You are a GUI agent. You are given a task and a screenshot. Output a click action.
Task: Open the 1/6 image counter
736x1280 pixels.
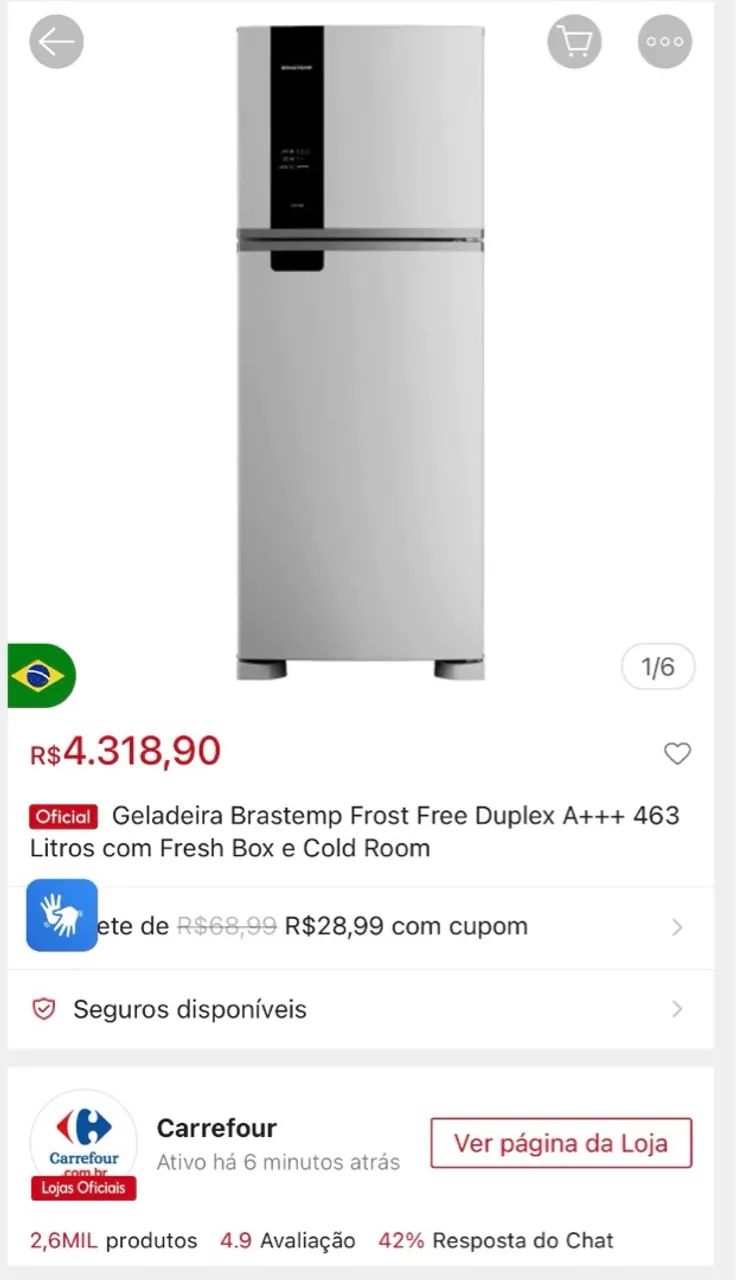pos(657,667)
